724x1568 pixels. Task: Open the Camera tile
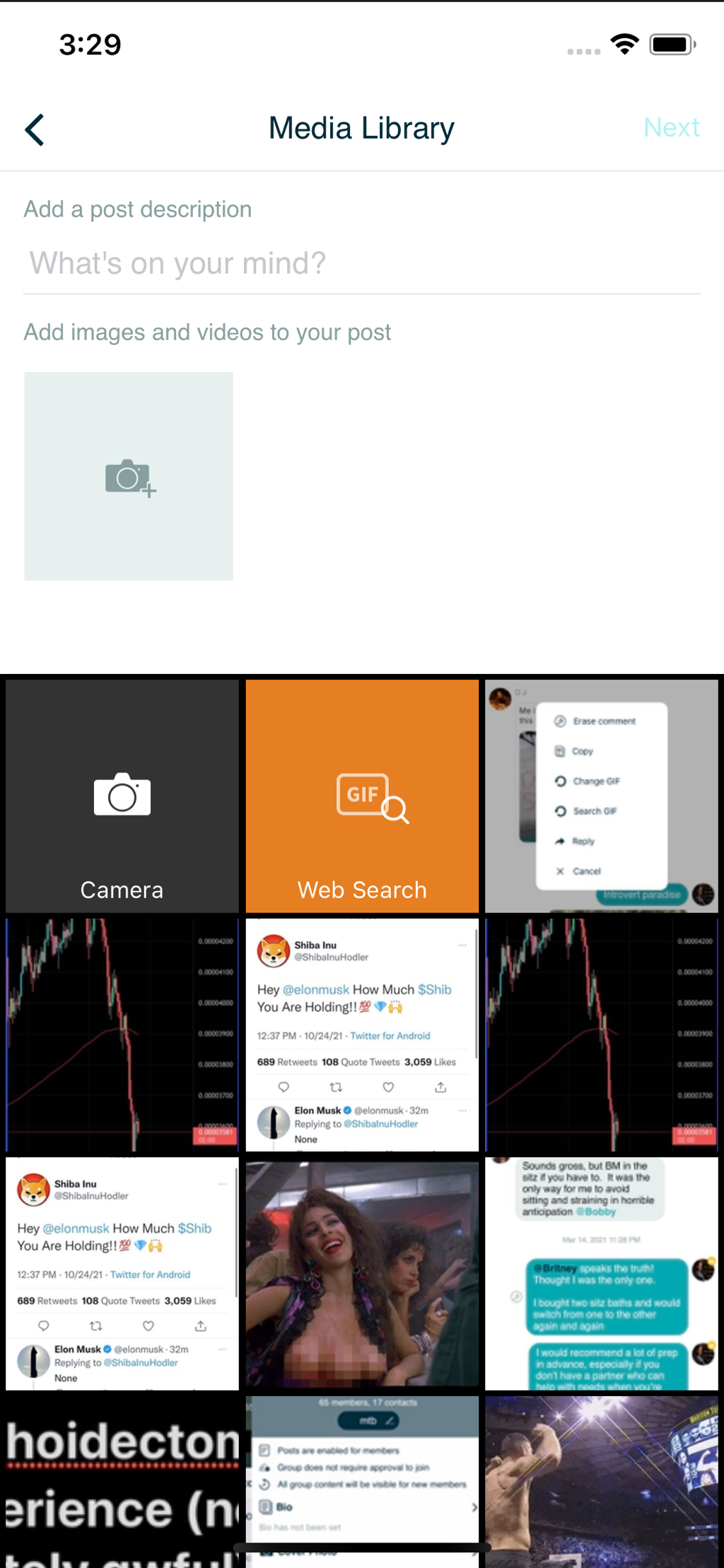[x=122, y=796]
